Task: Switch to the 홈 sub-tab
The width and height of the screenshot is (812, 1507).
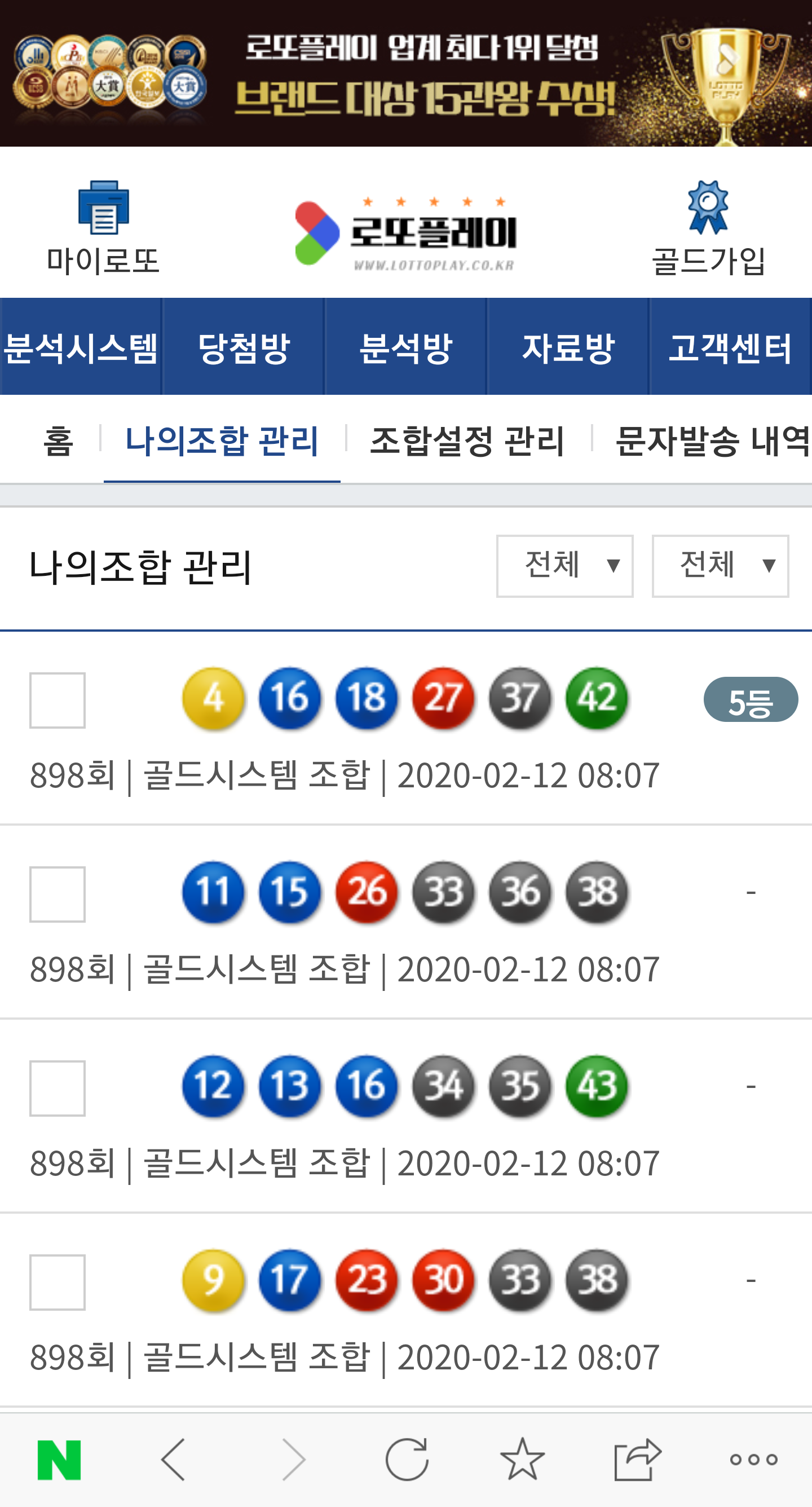Action: [x=58, y=441]
